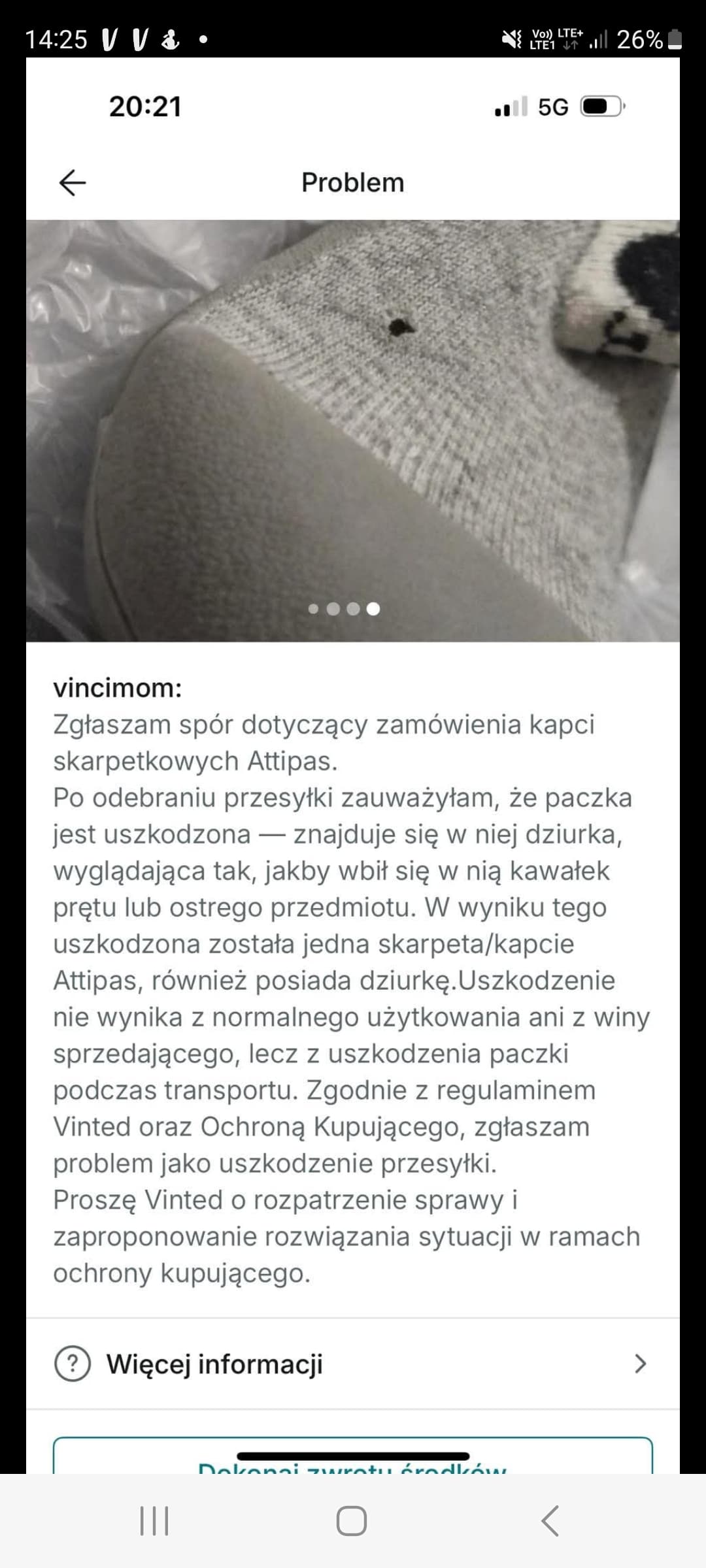
Task: Open the recent apps overview
Action: 155,1521
